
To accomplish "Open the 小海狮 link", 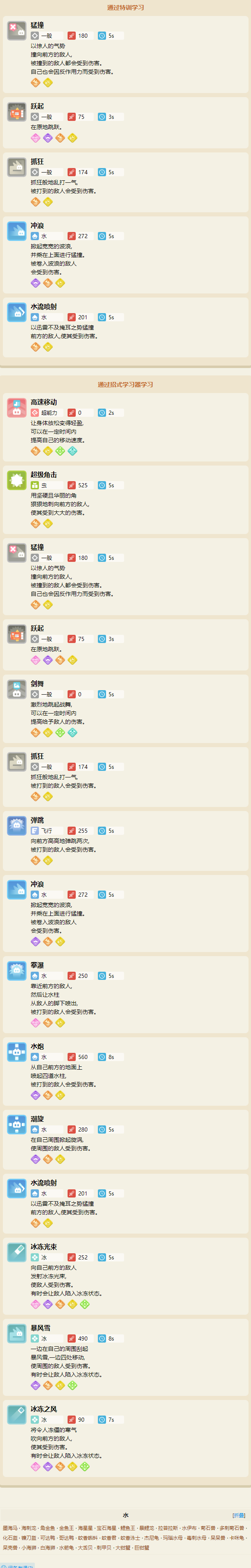I will (29, 1548).
